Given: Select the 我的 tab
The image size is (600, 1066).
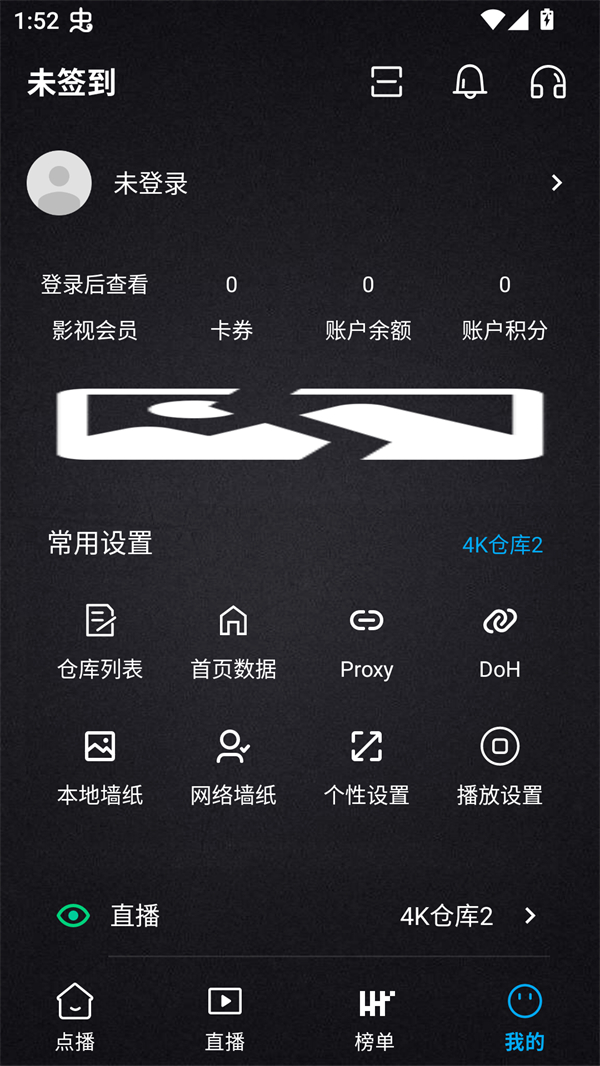Looking at the screenshot, I should point(524,1017).
